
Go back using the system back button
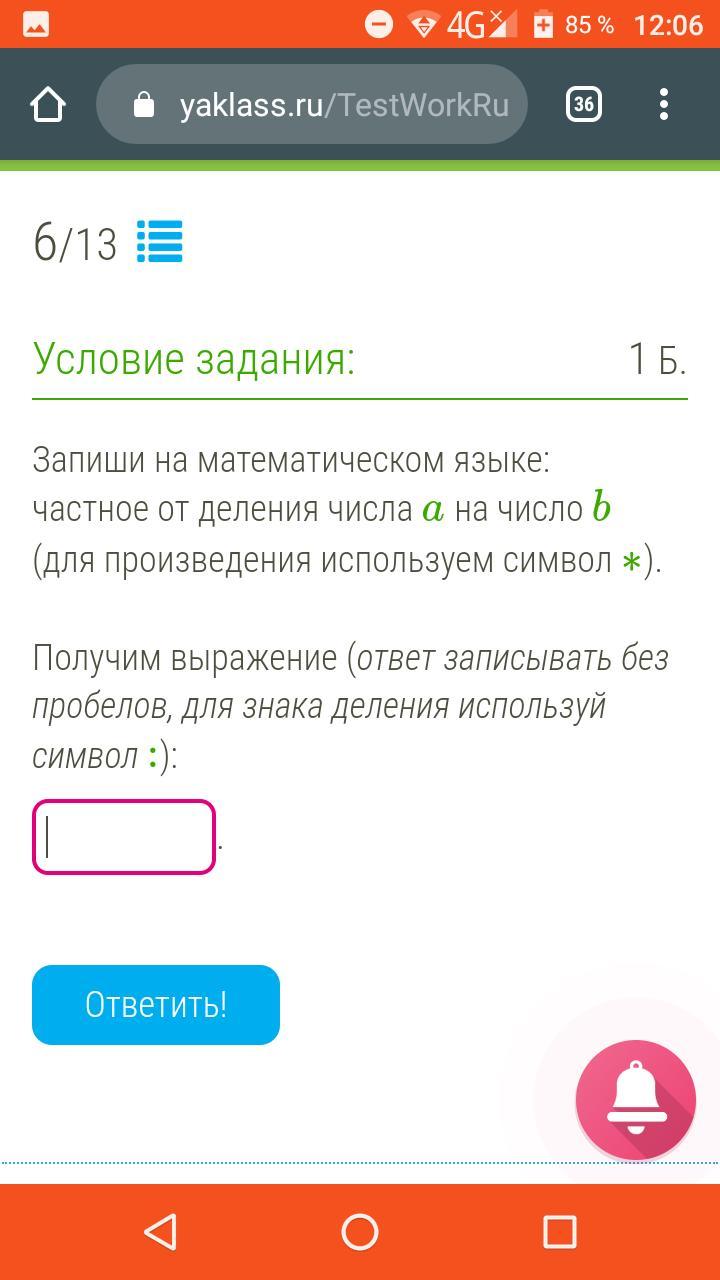(160, 1232)
